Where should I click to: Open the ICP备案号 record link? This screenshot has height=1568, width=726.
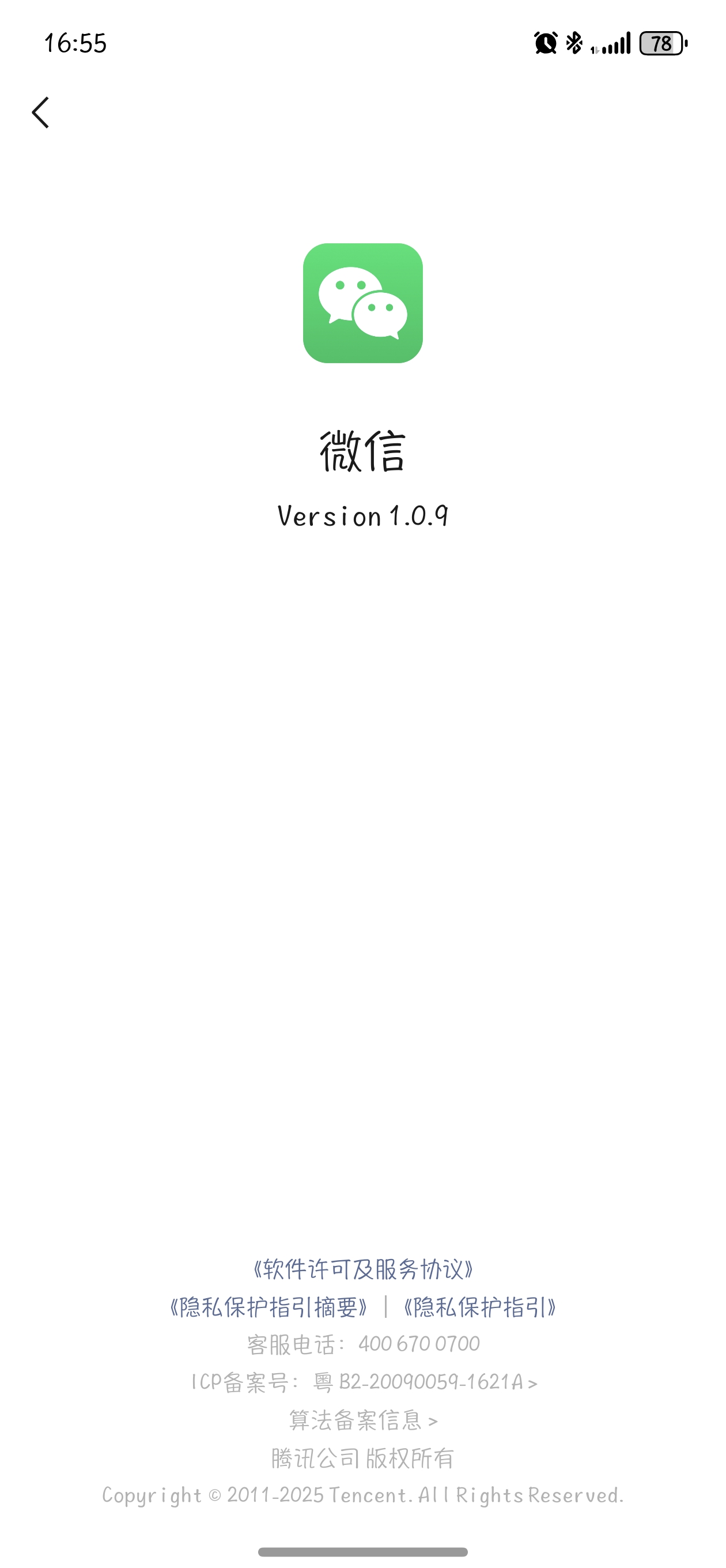364,1382
